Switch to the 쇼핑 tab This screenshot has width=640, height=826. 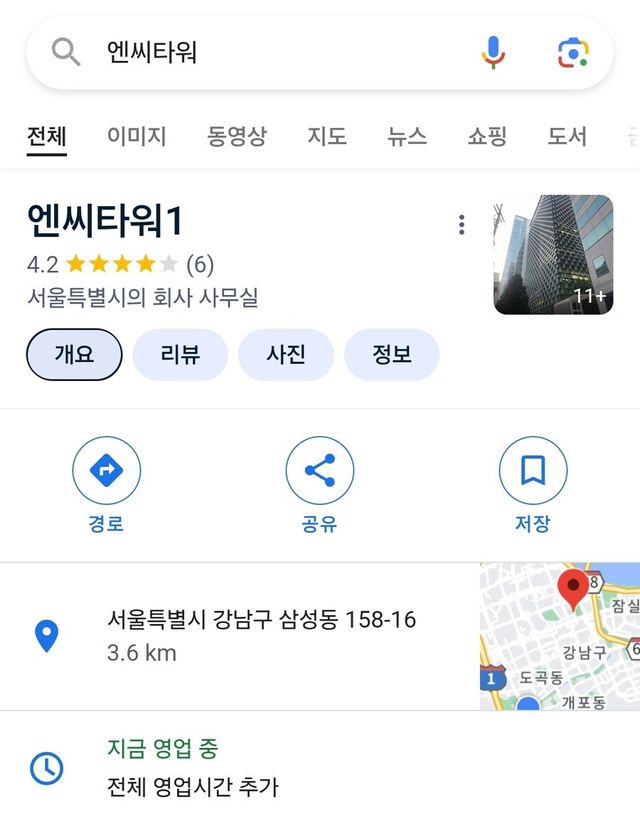point(487,136)
